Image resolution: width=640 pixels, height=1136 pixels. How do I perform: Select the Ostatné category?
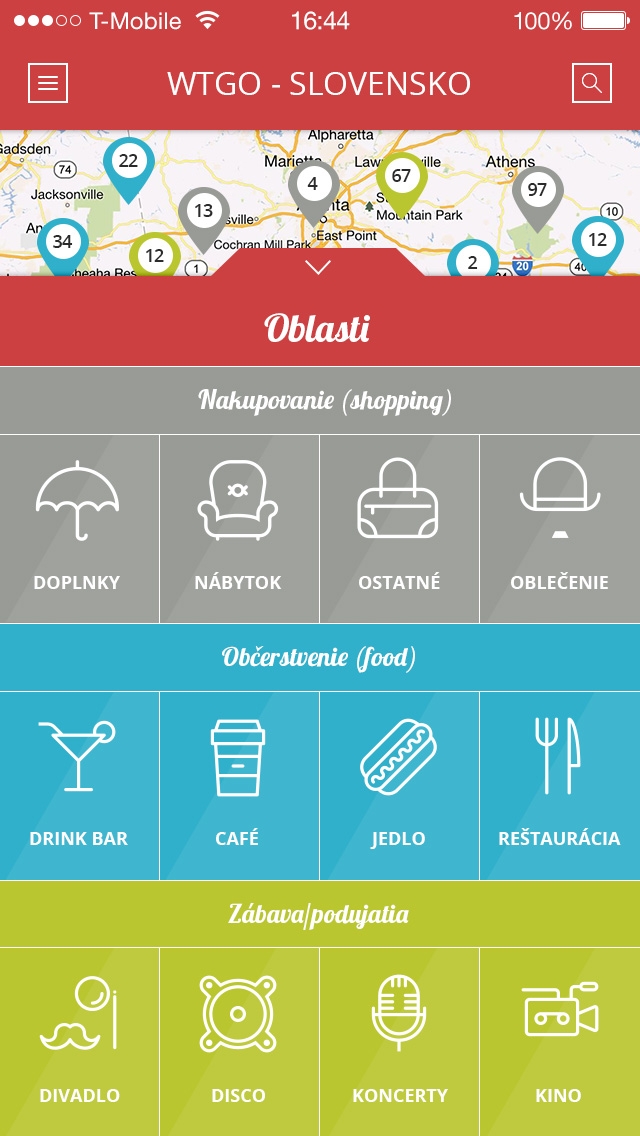click(x=399, y=529)
